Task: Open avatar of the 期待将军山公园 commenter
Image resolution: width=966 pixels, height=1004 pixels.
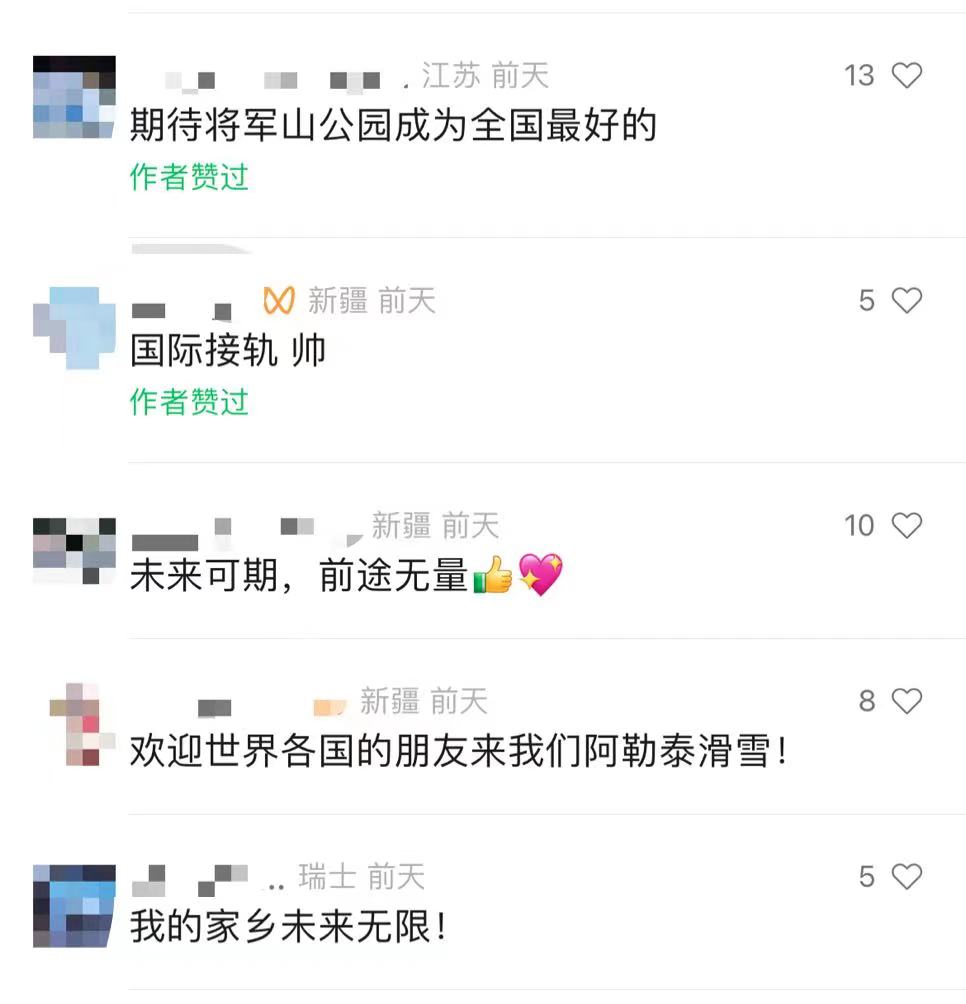Action: click(74, 97)
